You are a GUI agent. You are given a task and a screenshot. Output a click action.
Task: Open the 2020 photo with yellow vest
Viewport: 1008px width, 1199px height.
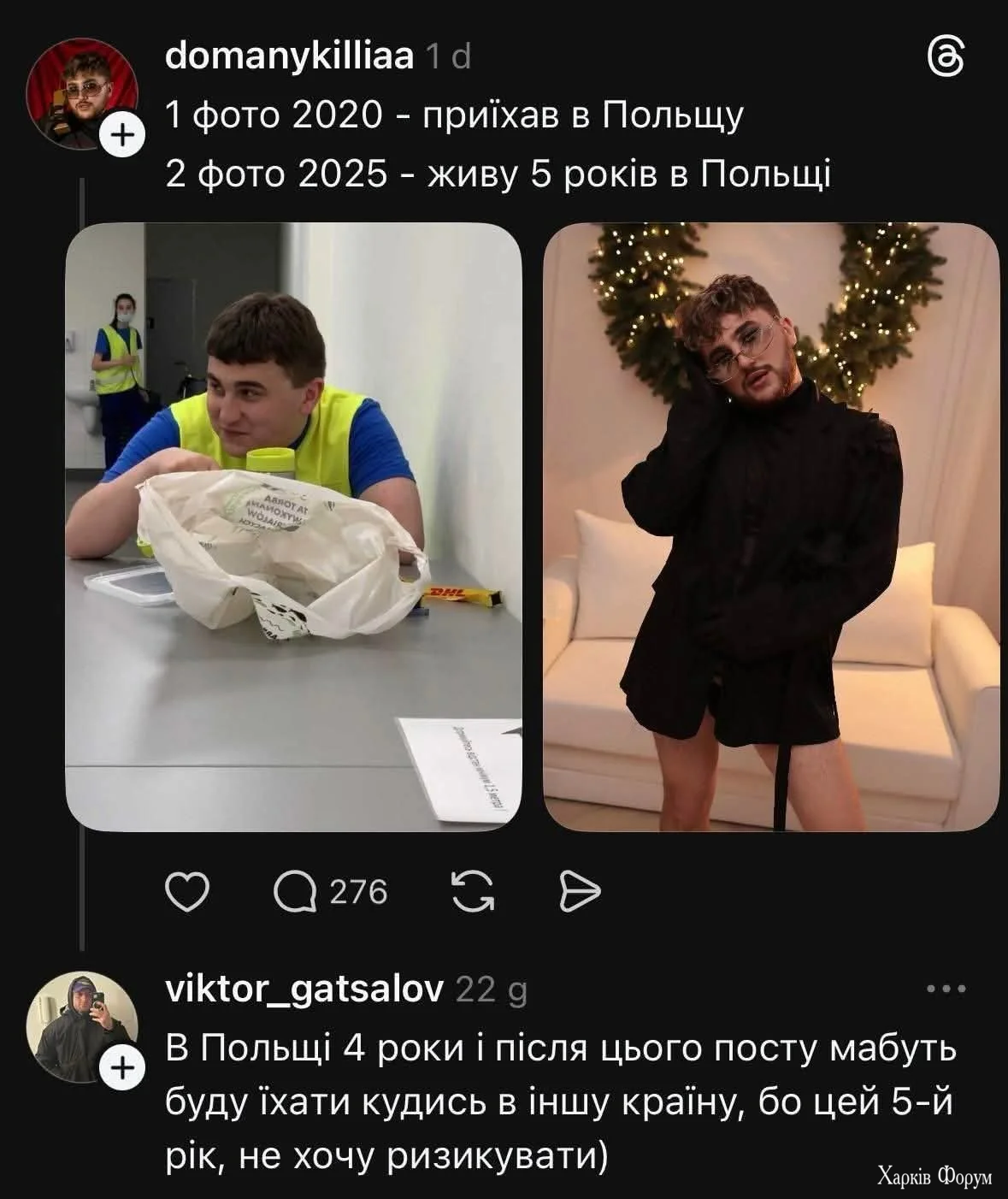coord(293,526)
